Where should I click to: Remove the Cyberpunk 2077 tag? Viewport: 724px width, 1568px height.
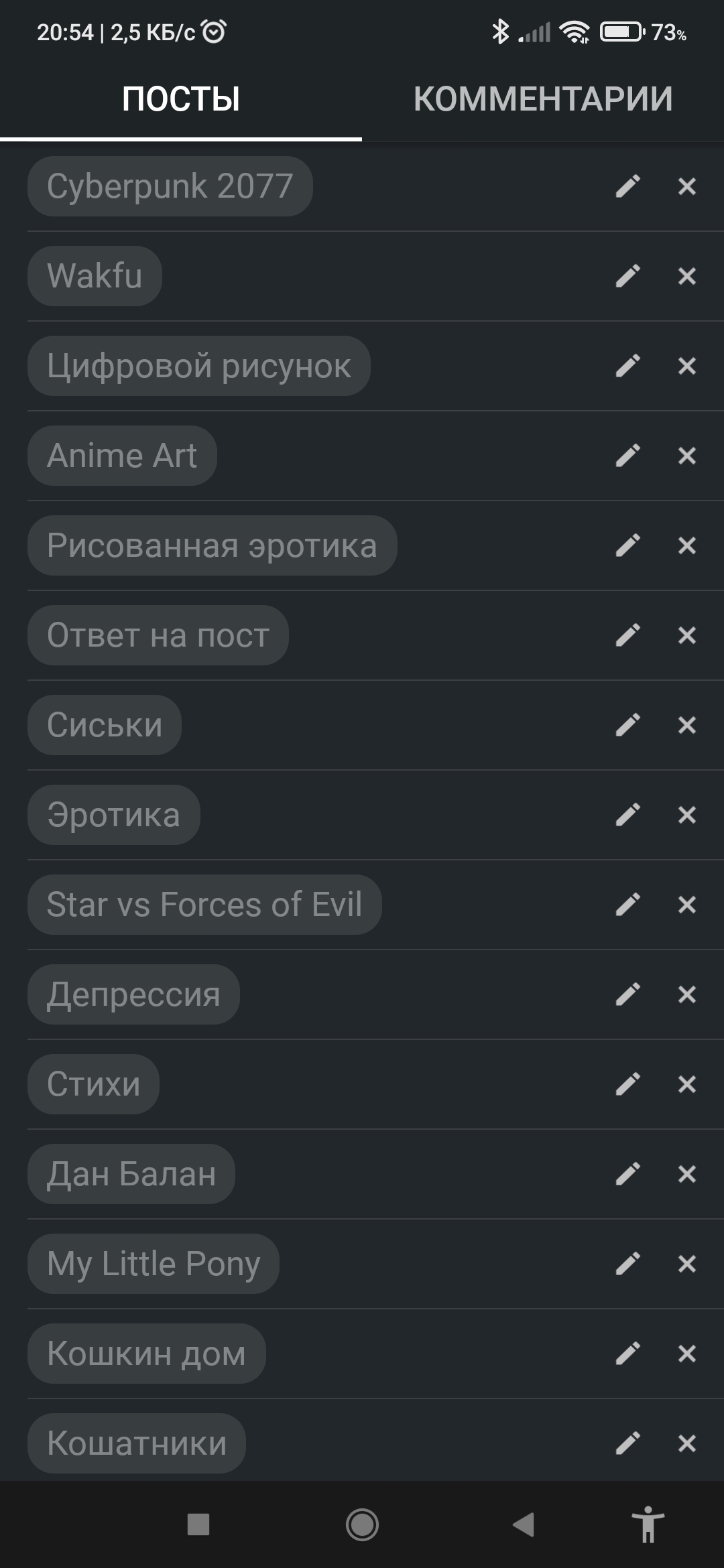(687, 186)
